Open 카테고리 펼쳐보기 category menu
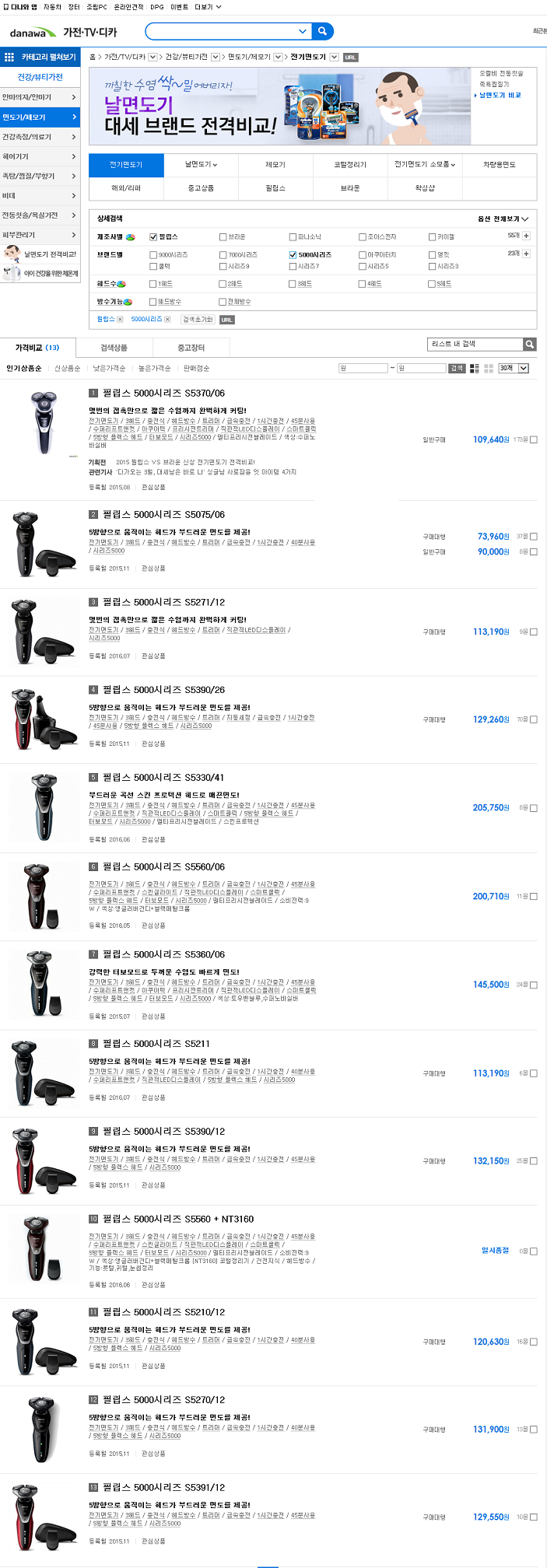Viewport: 547px width, 1568px height. 40,57
